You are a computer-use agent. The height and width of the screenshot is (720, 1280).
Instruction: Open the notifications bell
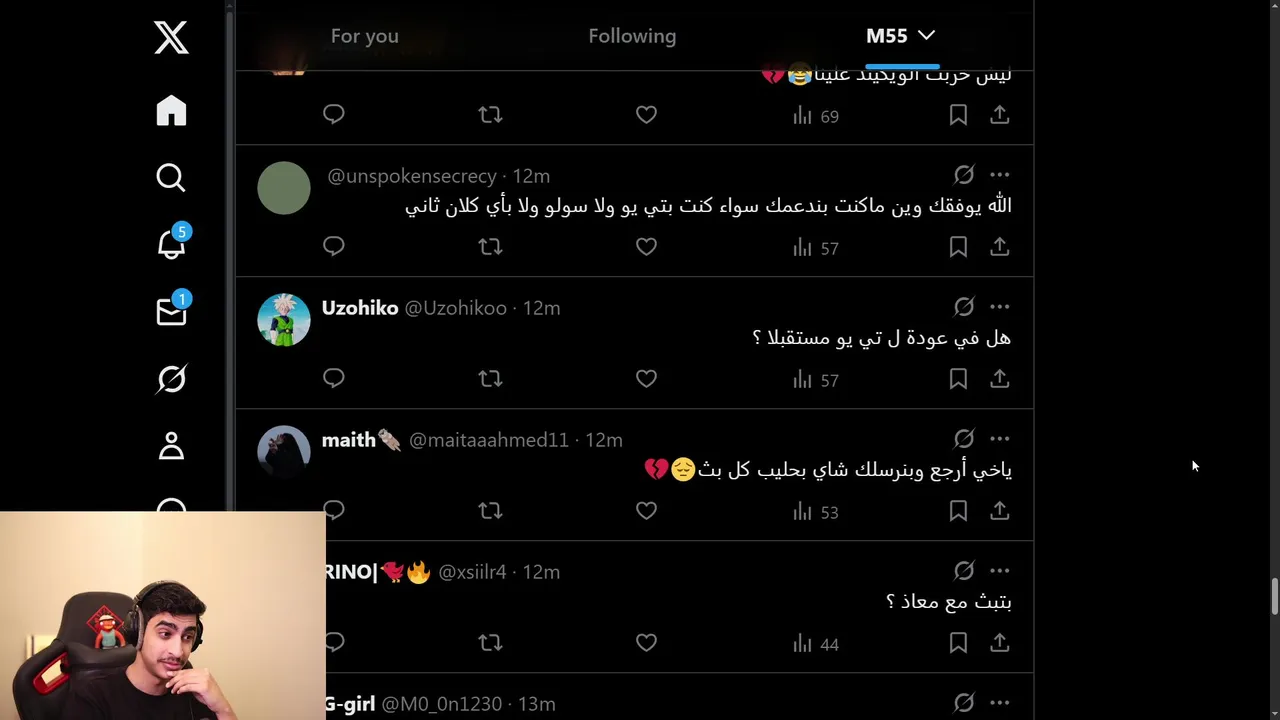pos(171,244)
